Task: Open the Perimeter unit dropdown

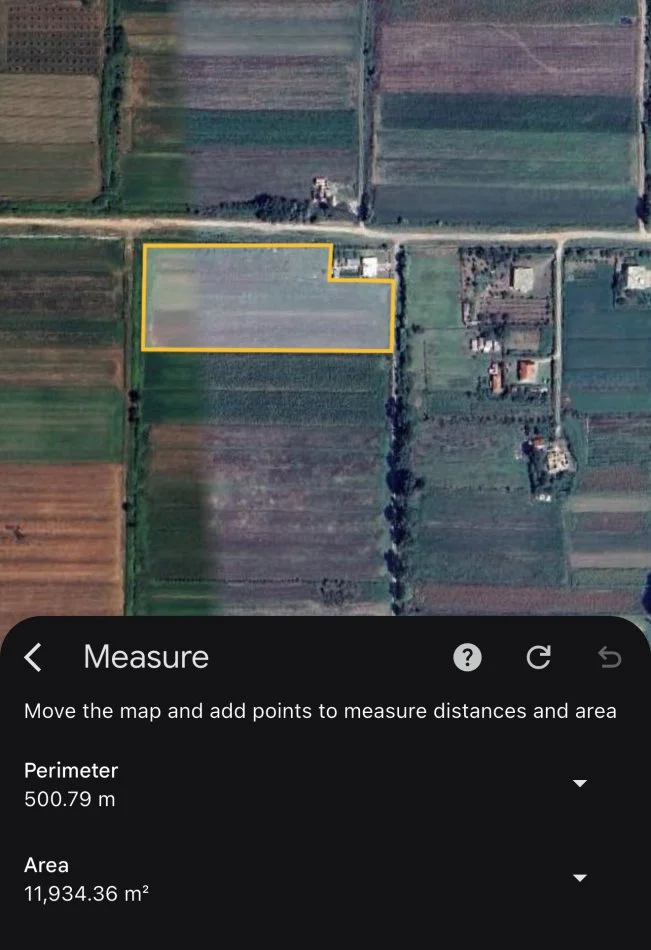Action: [579, 783]
